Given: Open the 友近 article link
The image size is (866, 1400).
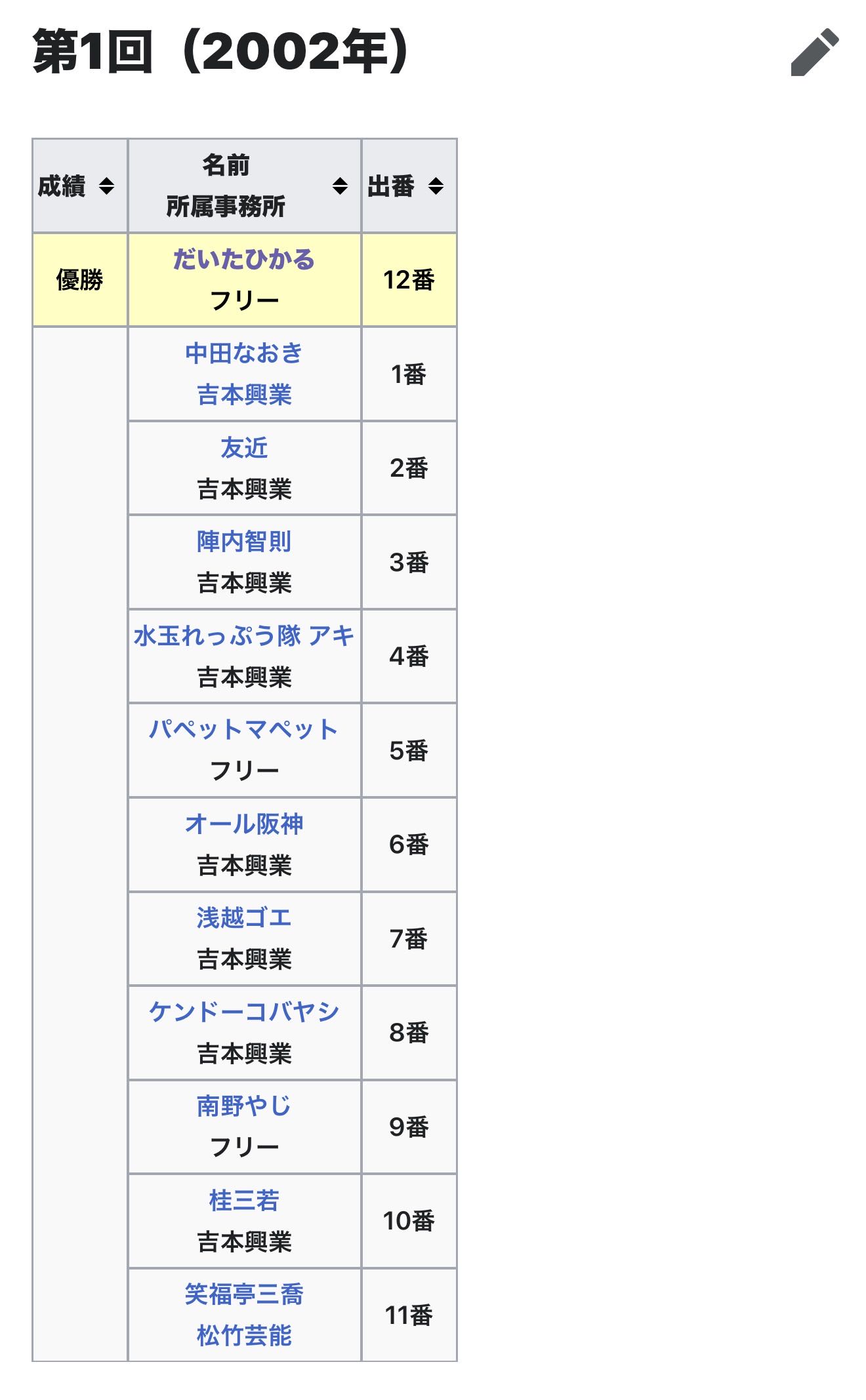Looking at the screenshot, I should (x=244, y=447).
